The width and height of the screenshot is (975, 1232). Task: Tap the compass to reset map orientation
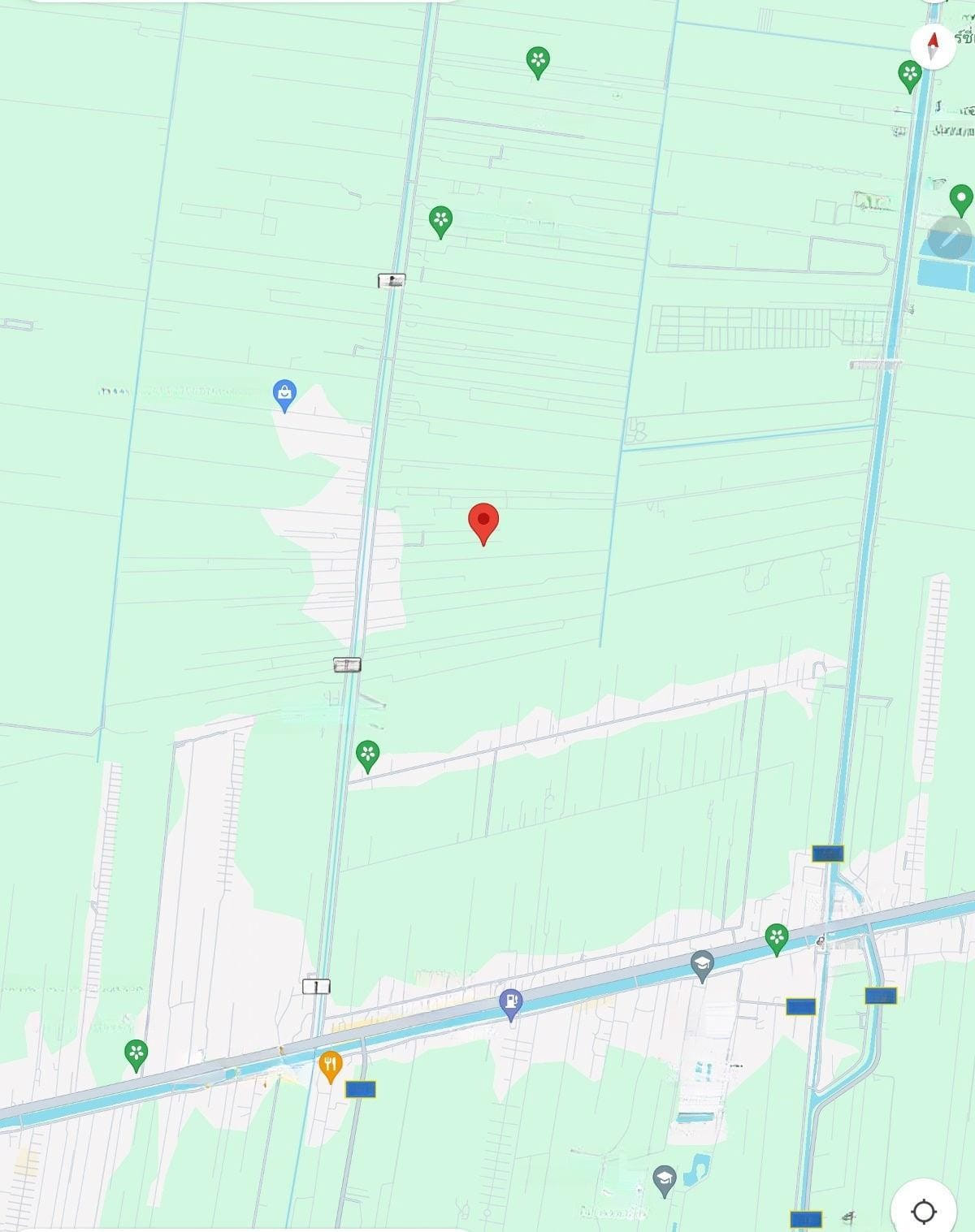(933, 44)
